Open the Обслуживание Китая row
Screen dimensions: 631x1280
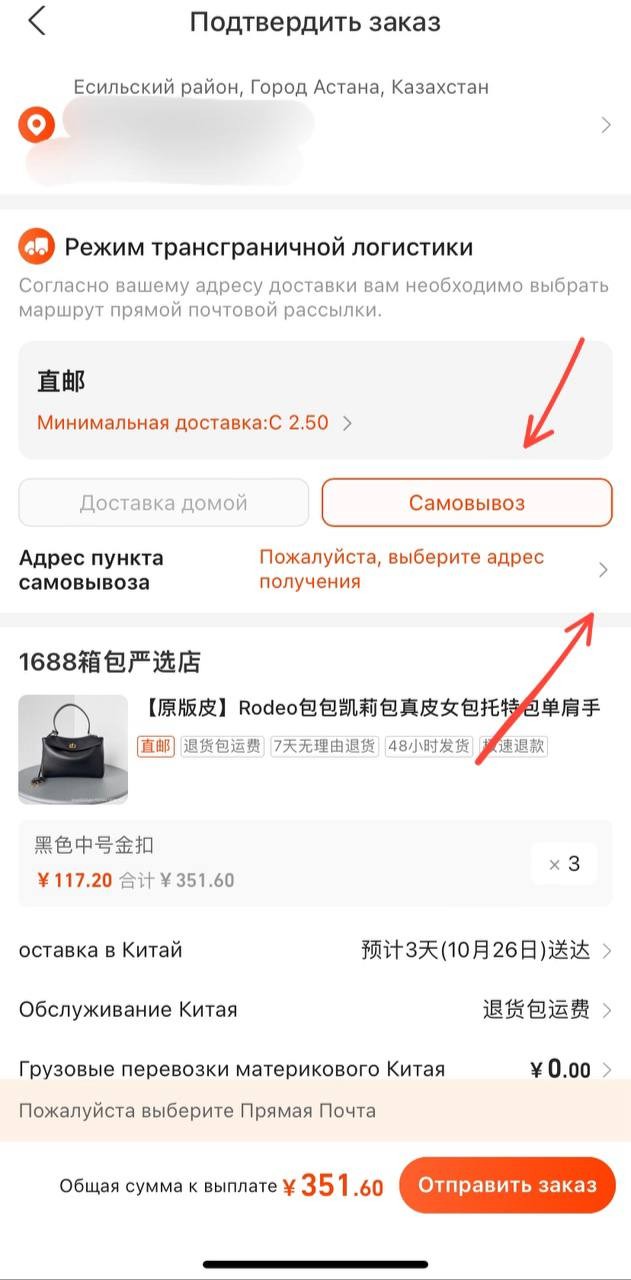315,1010
